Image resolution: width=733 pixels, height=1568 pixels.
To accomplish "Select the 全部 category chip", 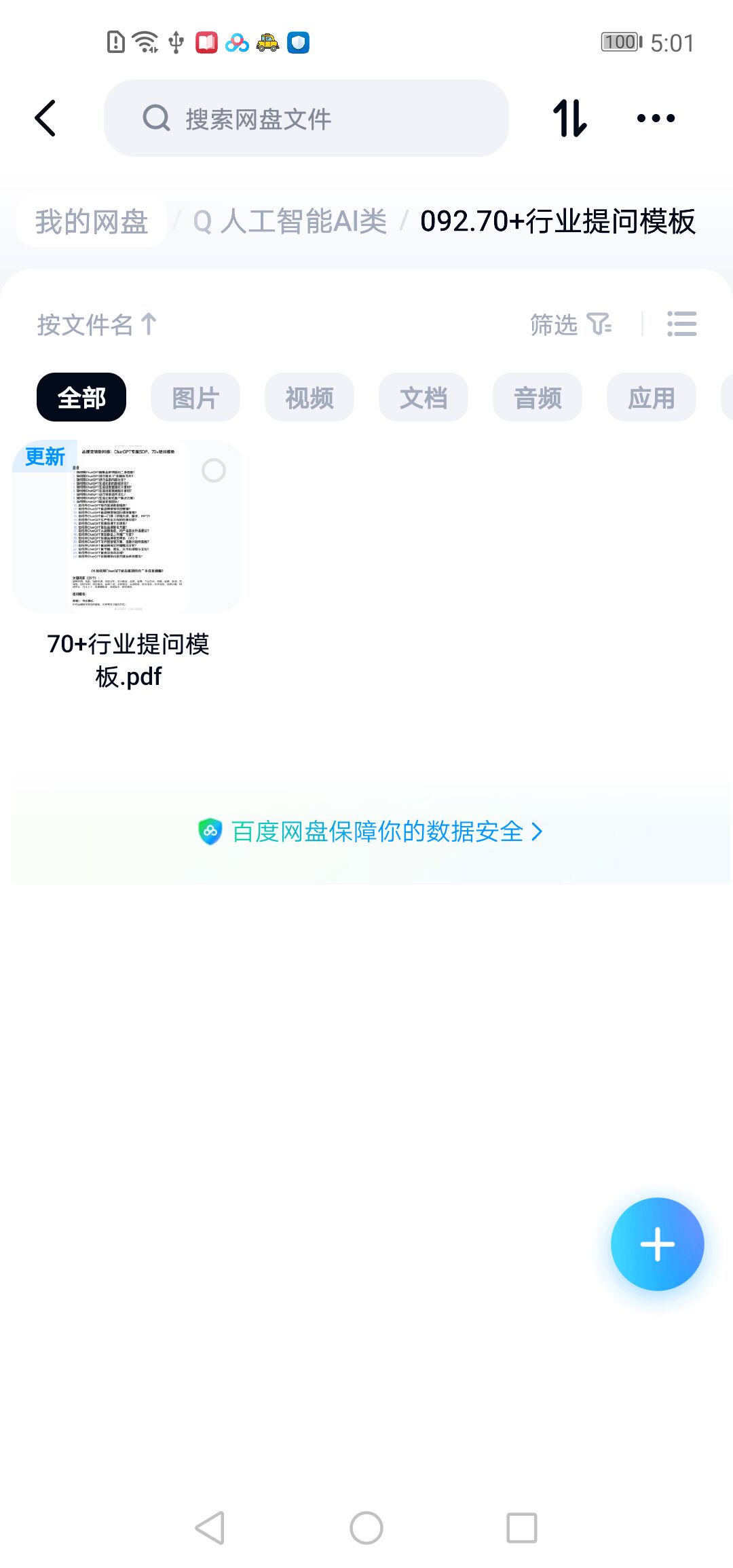I will coord(81,398).
